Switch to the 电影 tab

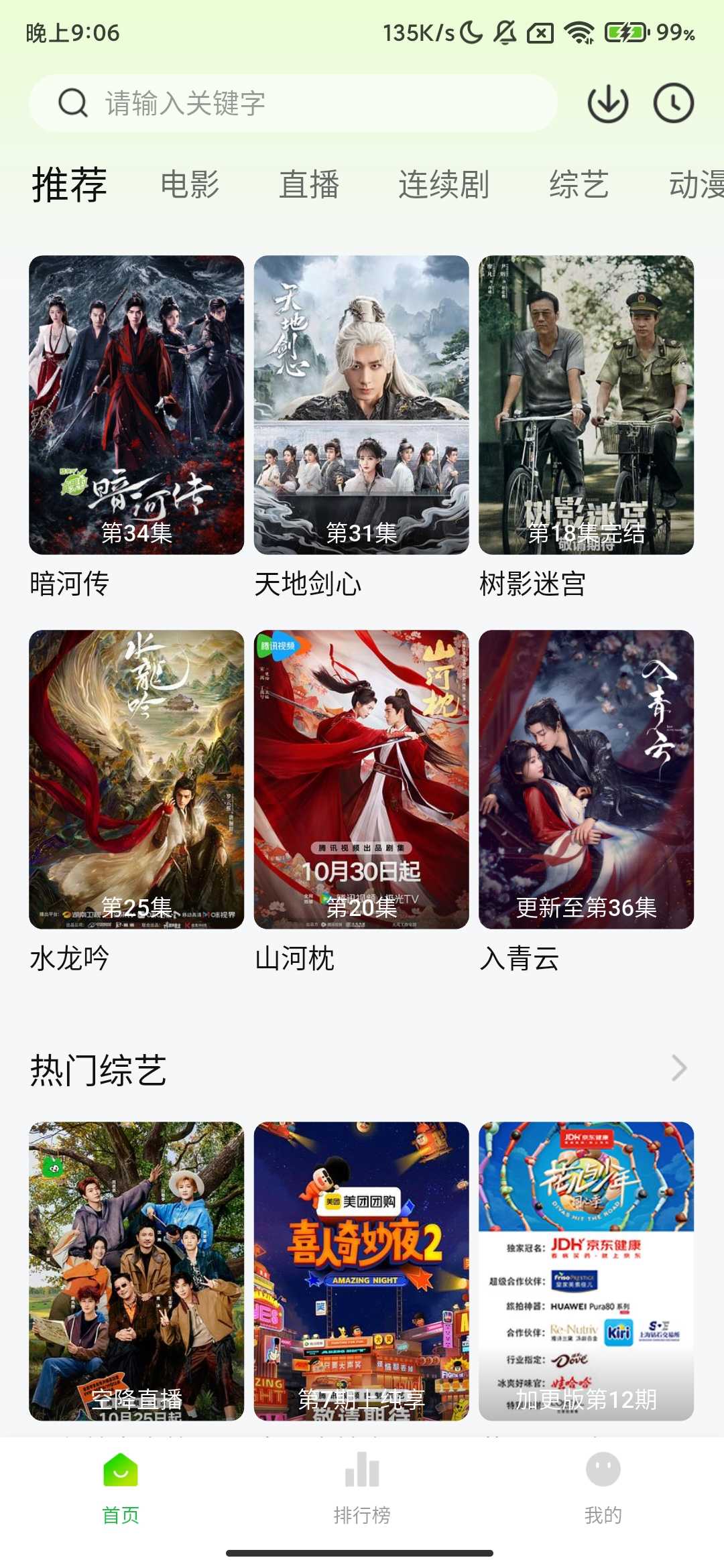click(190, 185)
